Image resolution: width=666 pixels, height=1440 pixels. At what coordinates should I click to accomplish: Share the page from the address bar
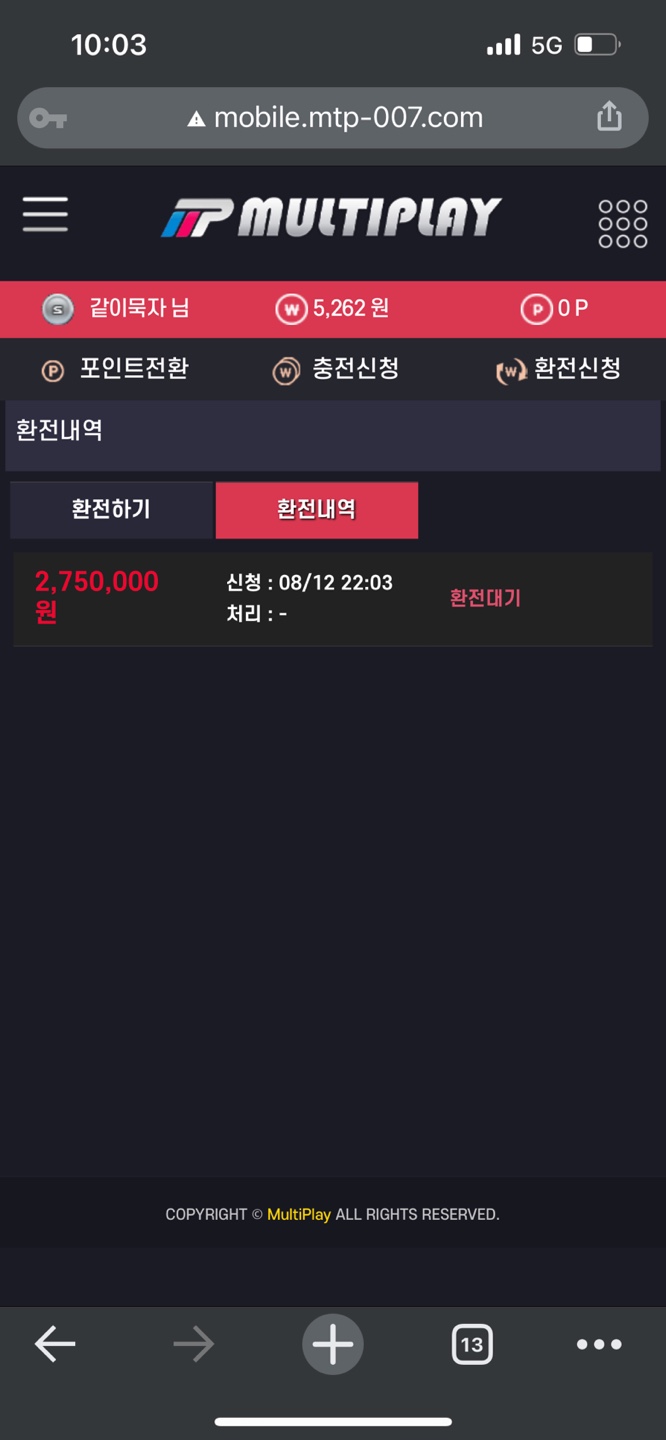pos(609,117)
